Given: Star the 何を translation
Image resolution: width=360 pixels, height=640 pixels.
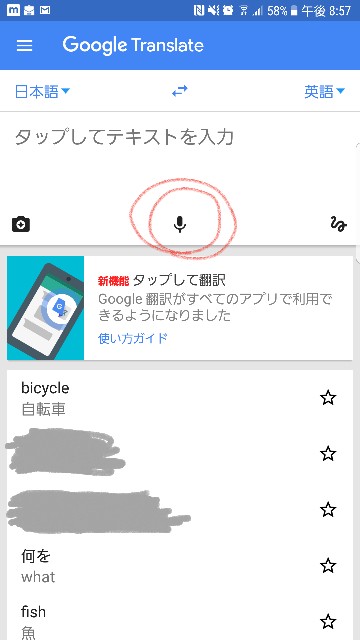Looking at the screenshot, I should click(328, 566).
